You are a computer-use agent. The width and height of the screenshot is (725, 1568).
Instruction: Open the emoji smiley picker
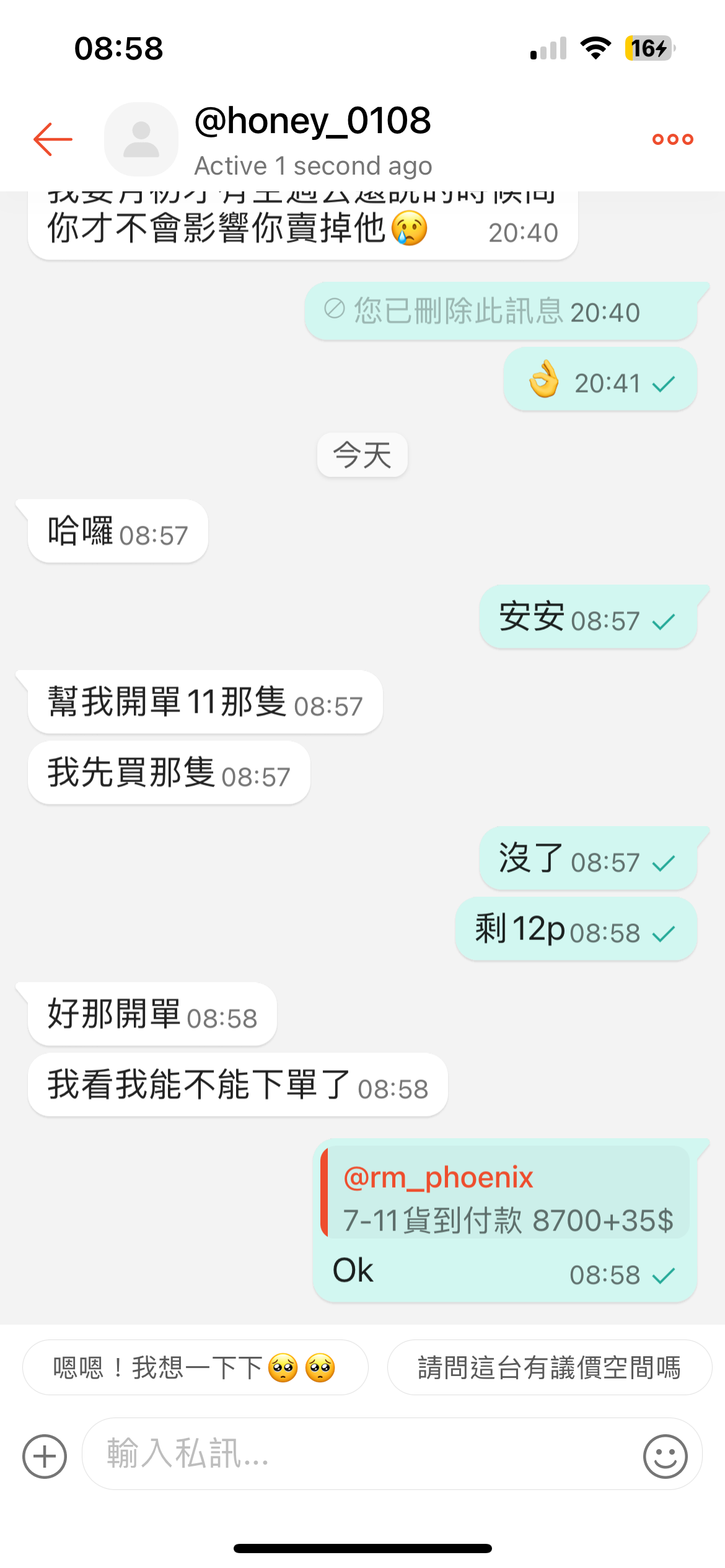[665, 1456]
